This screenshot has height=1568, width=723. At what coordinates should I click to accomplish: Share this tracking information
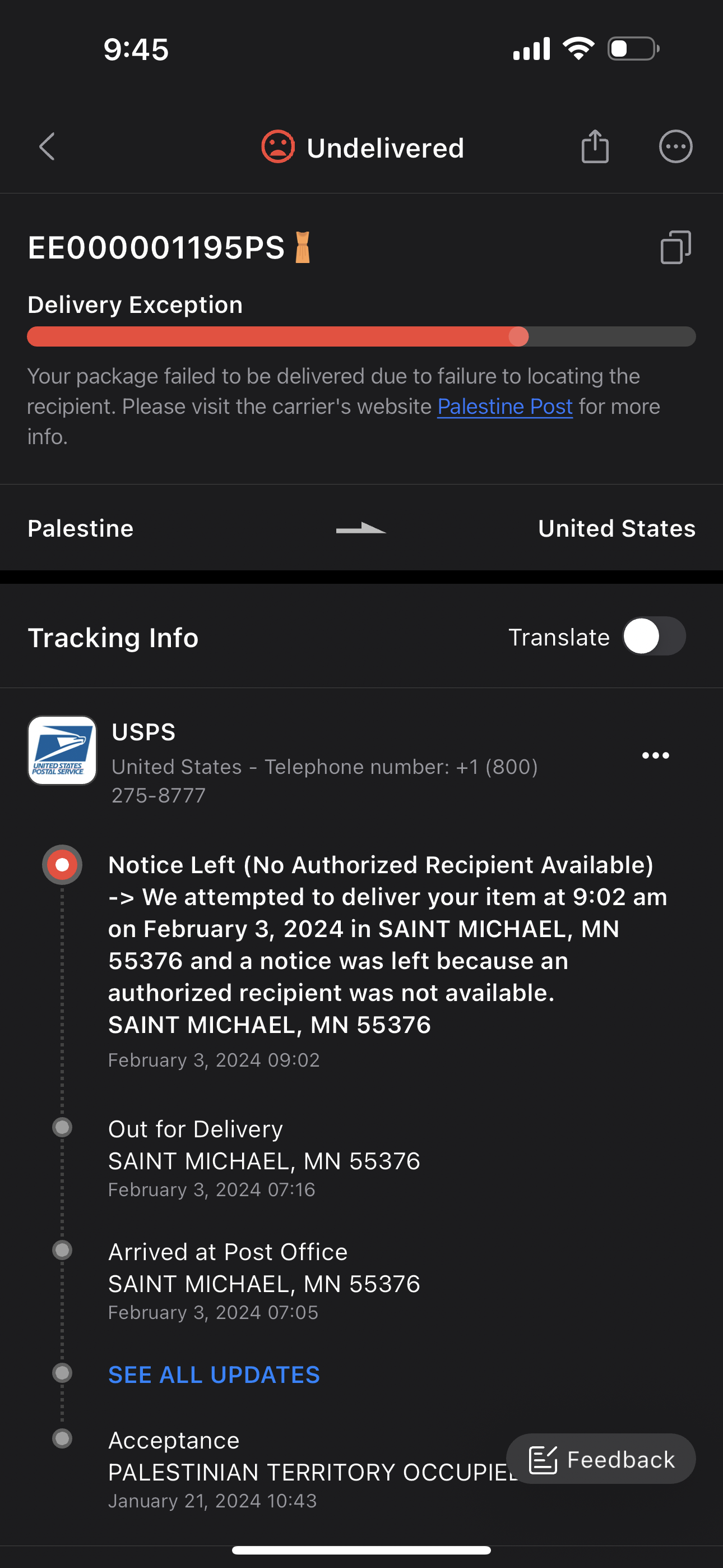(x=595, y=147)
